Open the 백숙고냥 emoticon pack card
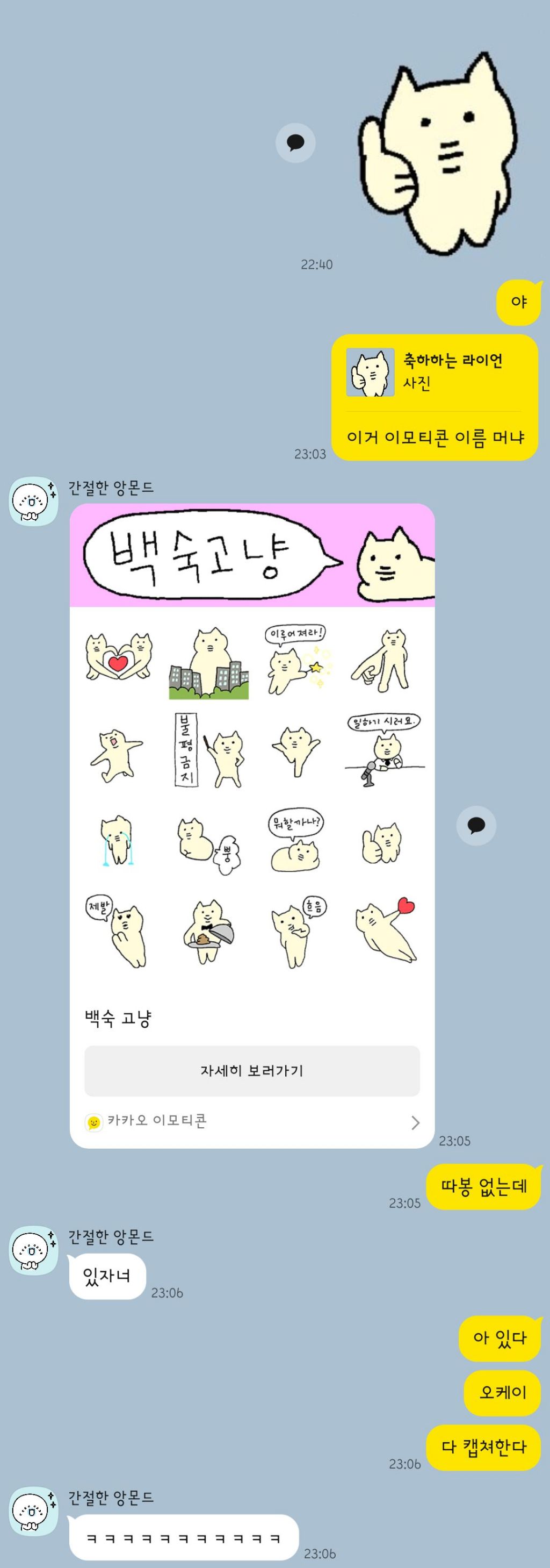This screenshot has height=1568, width=550. tap(252, 791)
